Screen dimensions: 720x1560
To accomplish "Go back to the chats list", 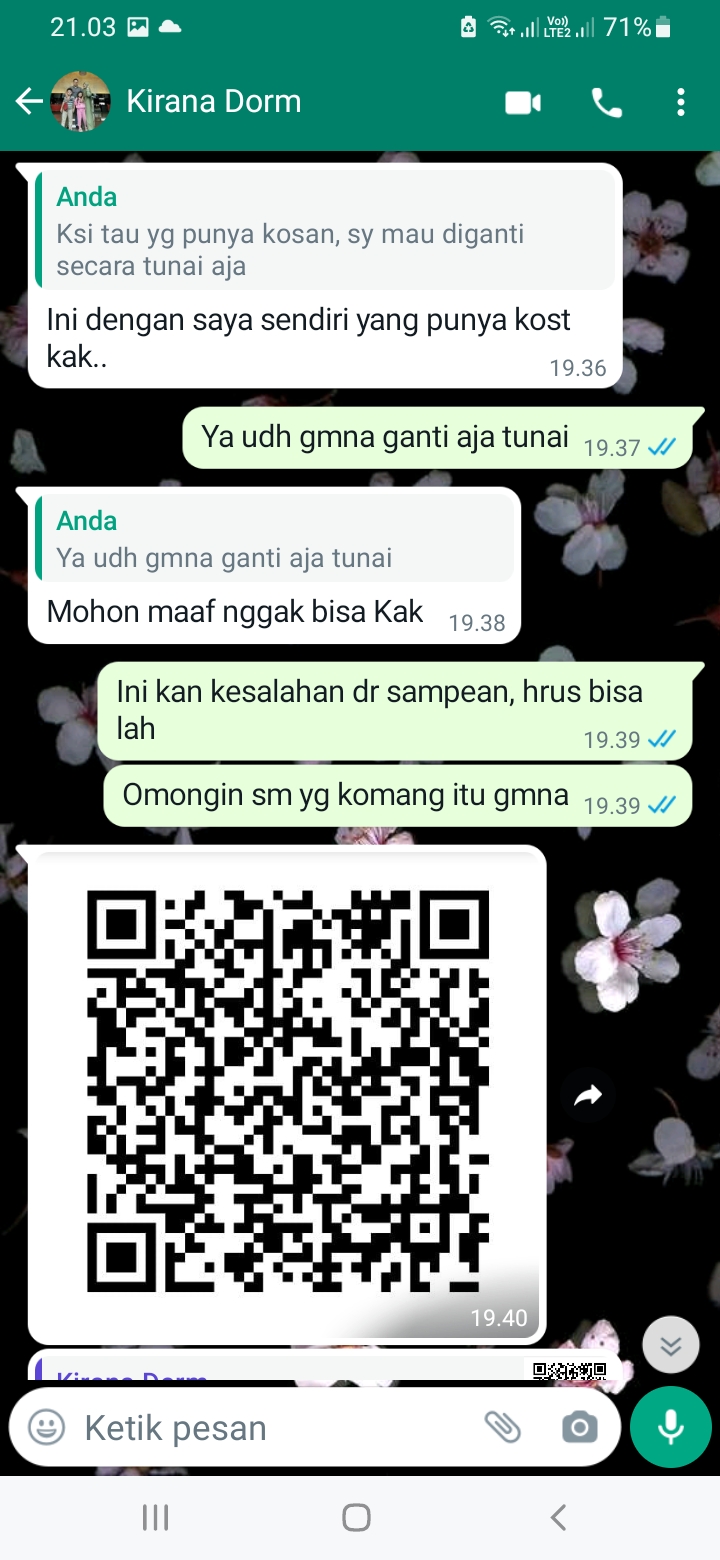I will pyautogui.click(x=29, y=102).
